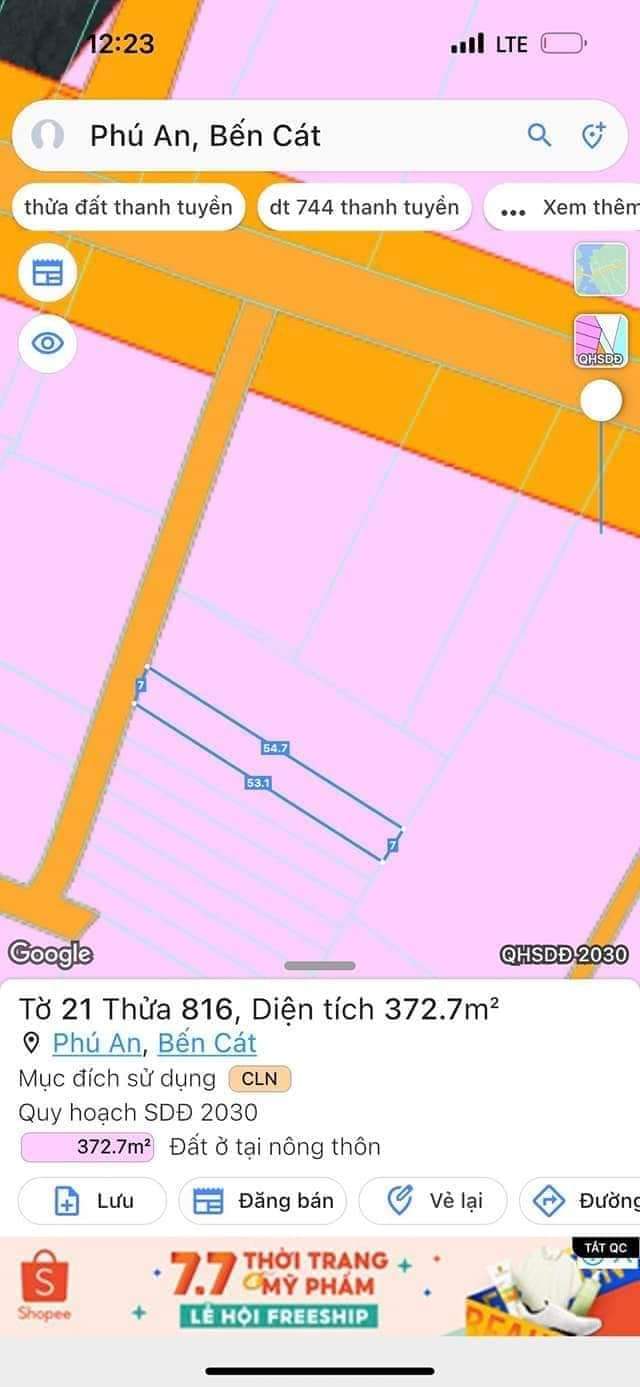
Task: Toggle the eye visibility icon
Action: tap(48, 344)
